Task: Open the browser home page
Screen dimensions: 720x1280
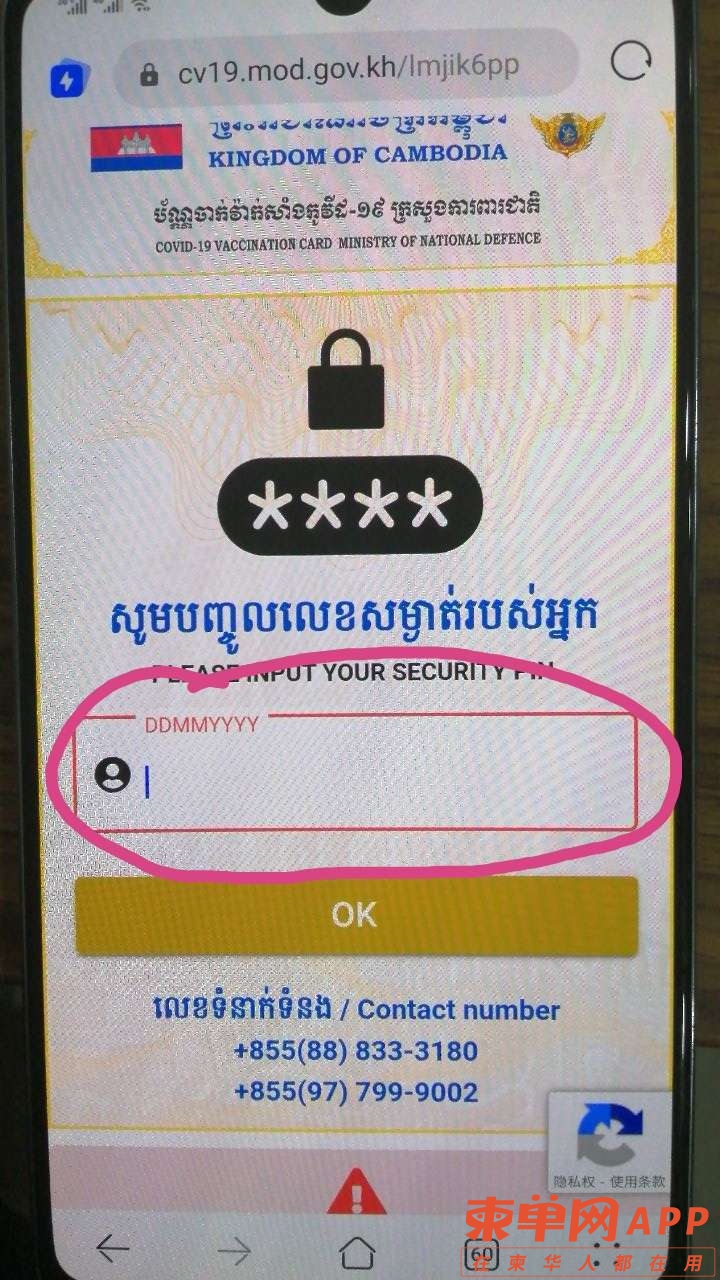Action: pyautogui.click(x=357, y=1250)
